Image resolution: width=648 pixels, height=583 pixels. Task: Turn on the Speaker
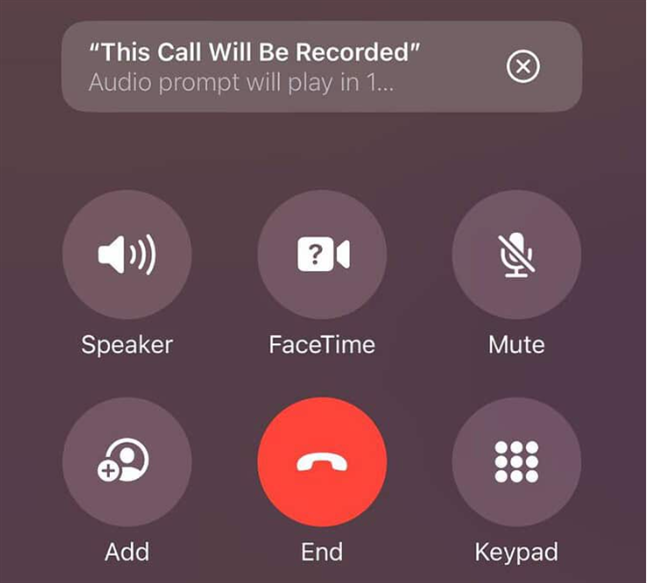pos(127,255)
